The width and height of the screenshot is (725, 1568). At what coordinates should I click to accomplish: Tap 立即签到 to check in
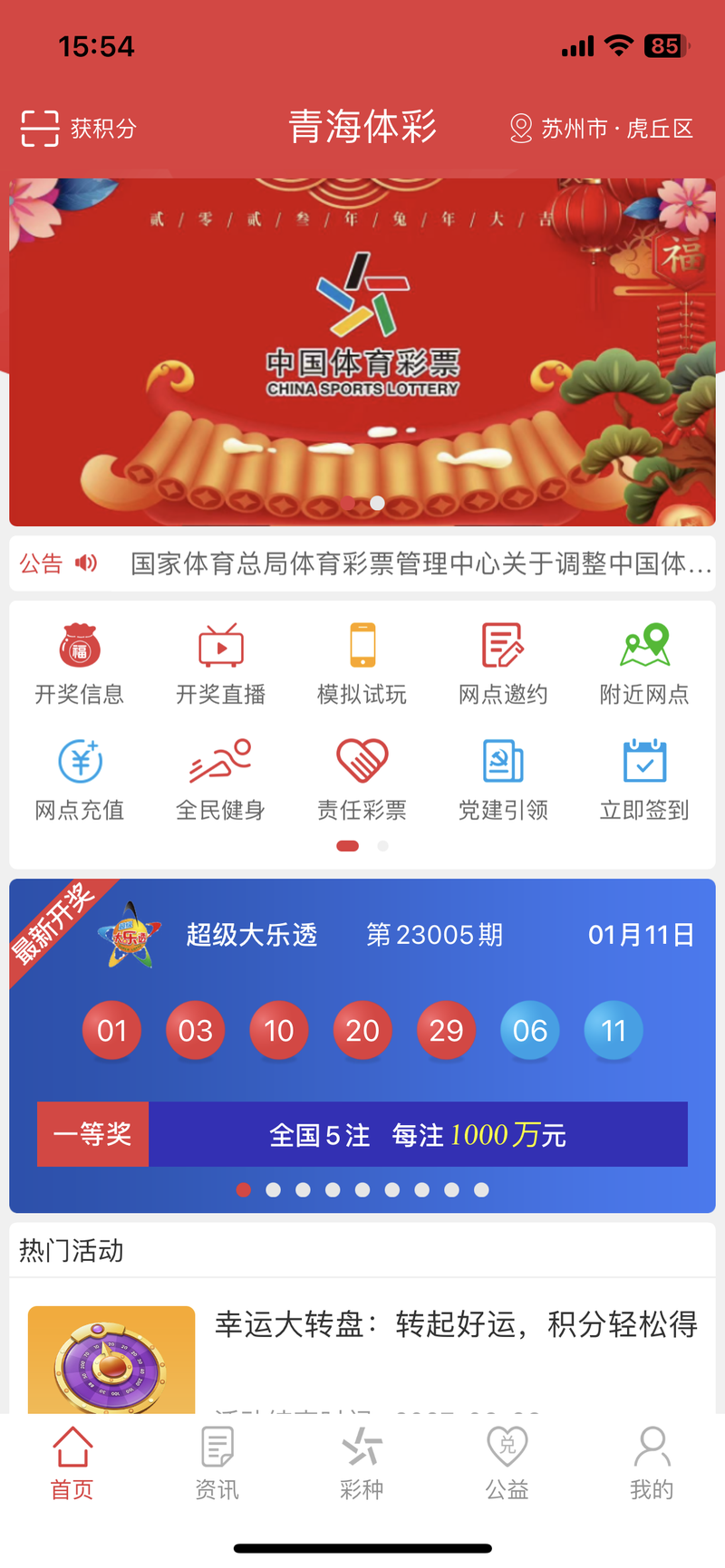(644, 779)
